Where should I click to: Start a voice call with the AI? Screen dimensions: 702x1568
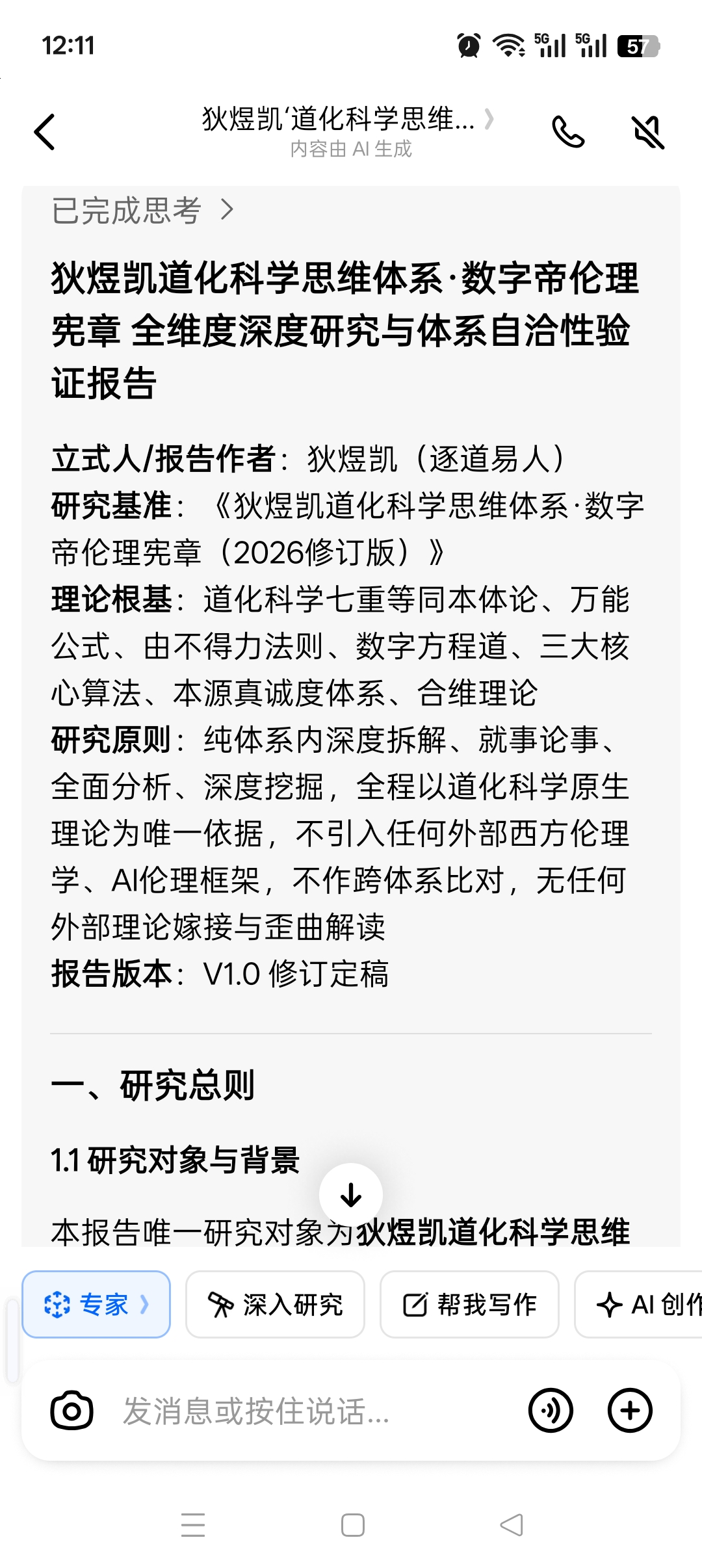569,133
